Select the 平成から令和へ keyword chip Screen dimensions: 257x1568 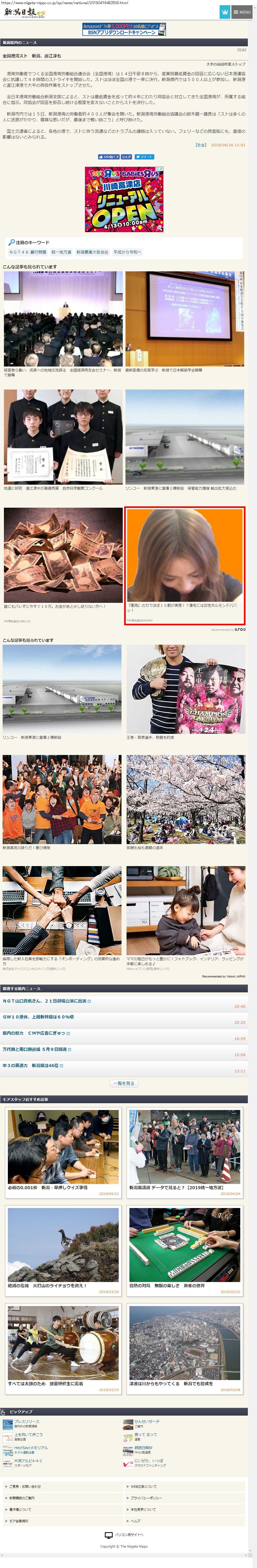pos(127,252)
